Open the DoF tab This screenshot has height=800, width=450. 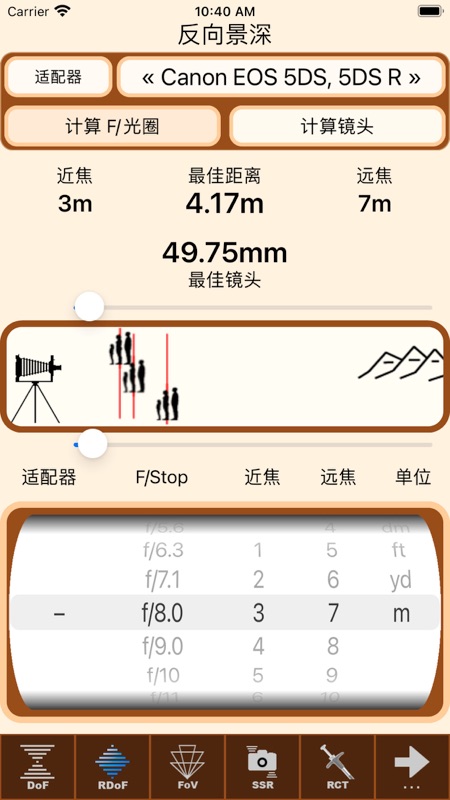(38, 767)
